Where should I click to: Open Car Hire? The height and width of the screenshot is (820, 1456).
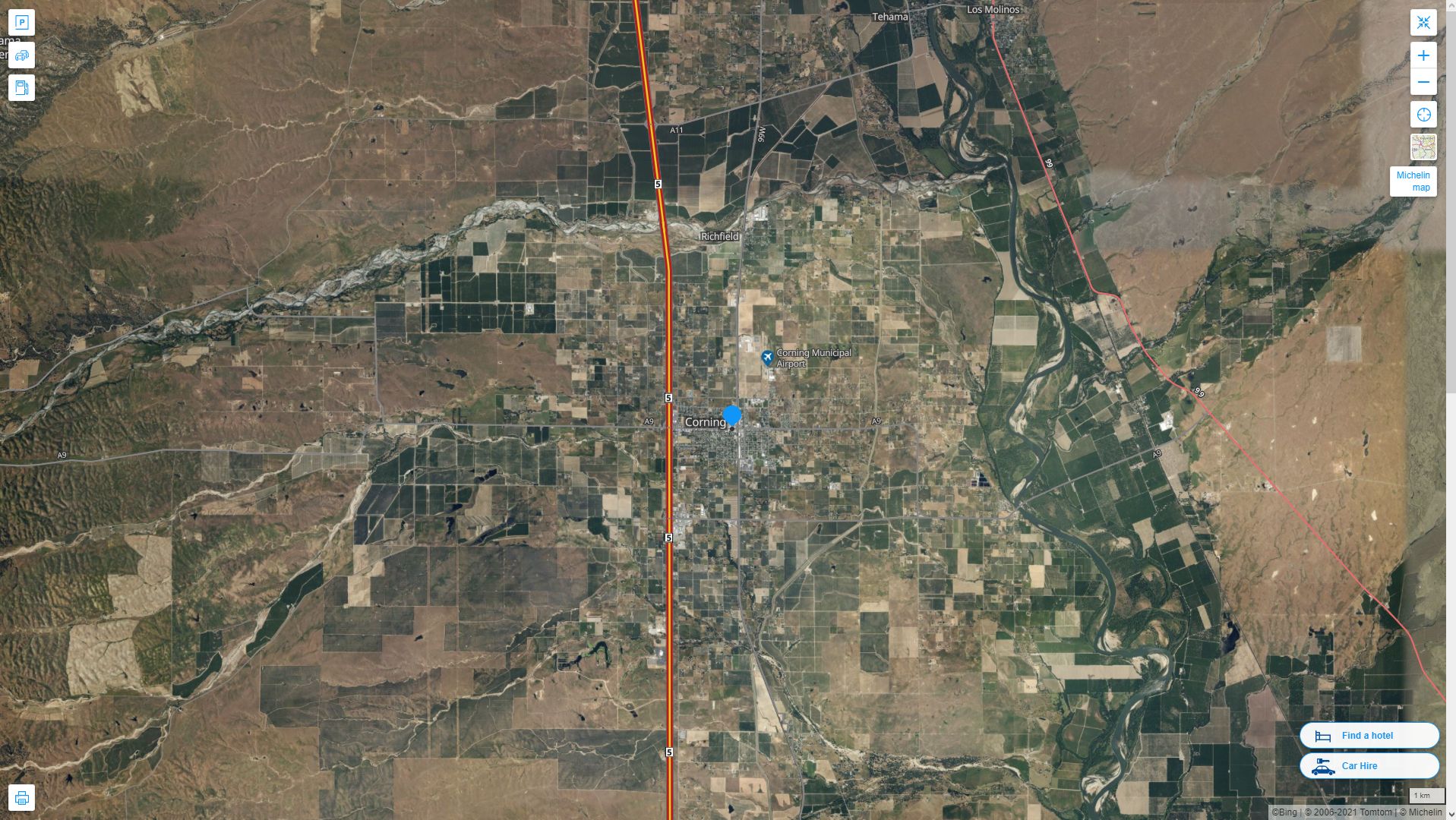tap(1369, 765)
